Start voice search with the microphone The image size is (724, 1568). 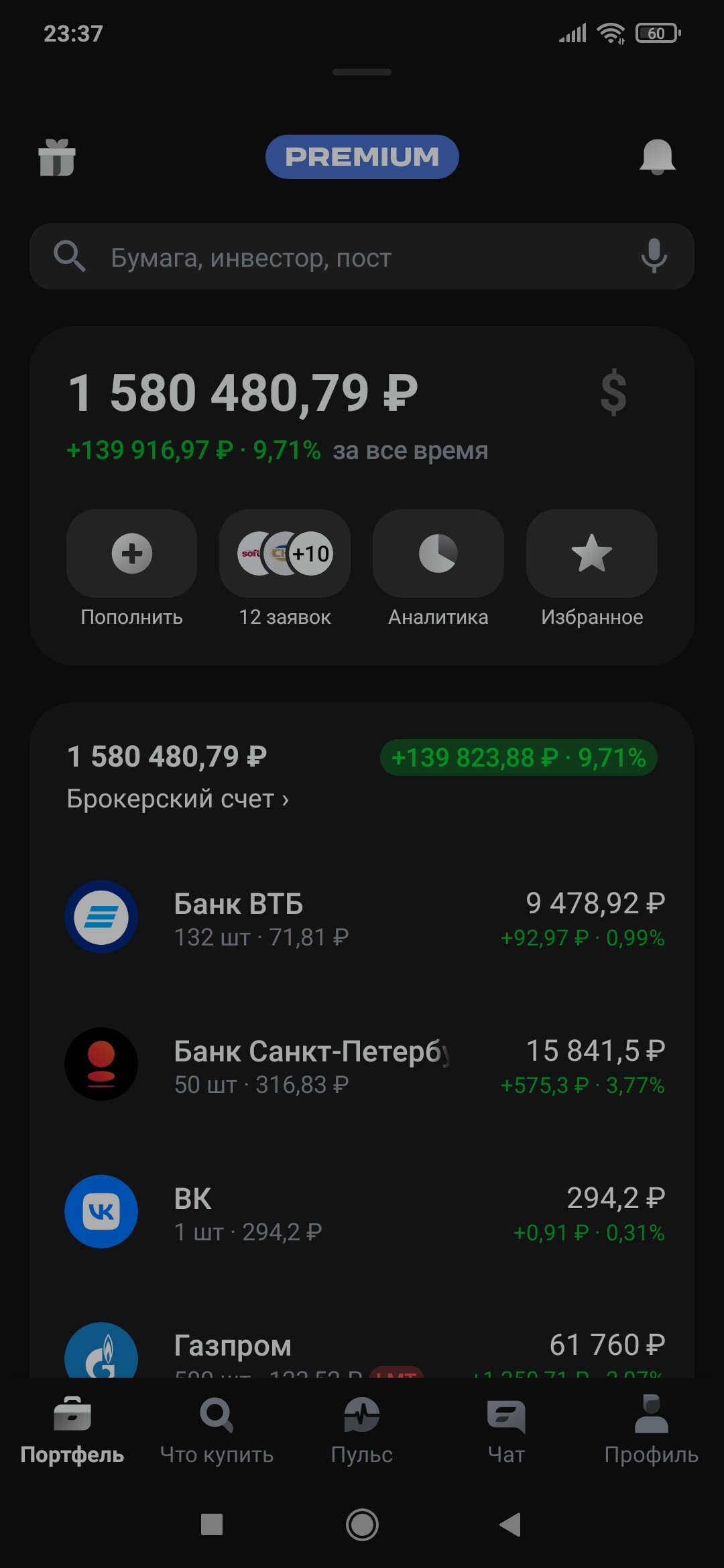pos(654,256)
